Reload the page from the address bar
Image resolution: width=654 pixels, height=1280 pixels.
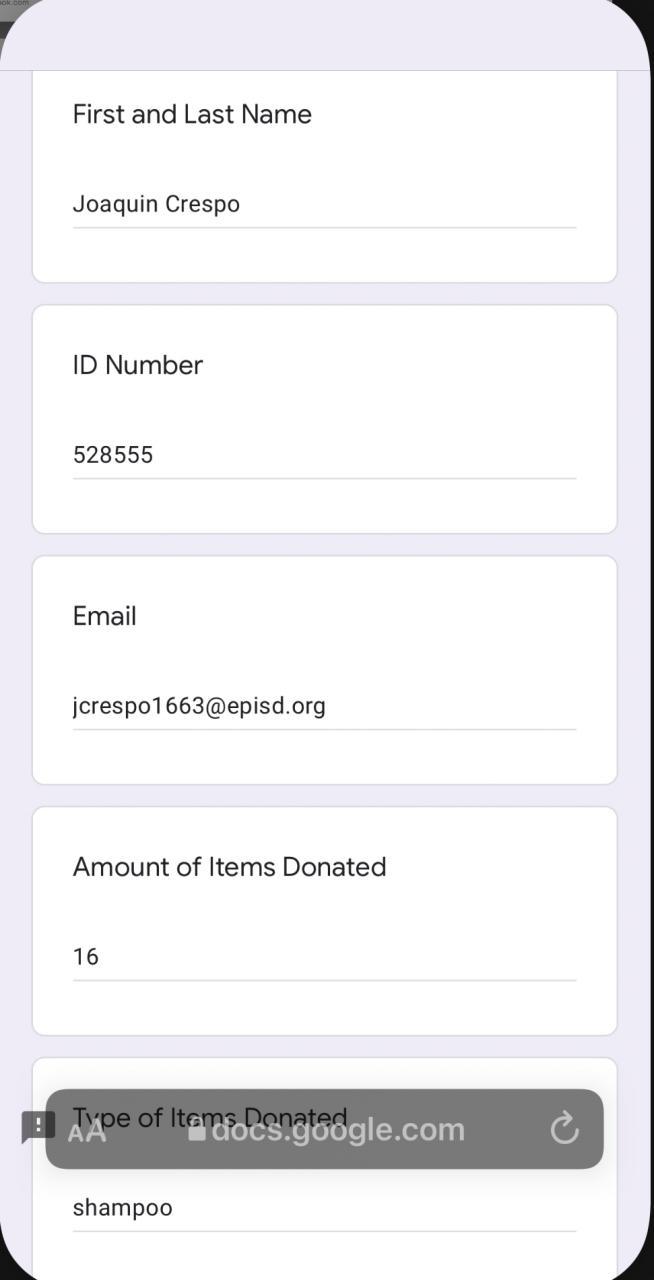(565, 1129)
